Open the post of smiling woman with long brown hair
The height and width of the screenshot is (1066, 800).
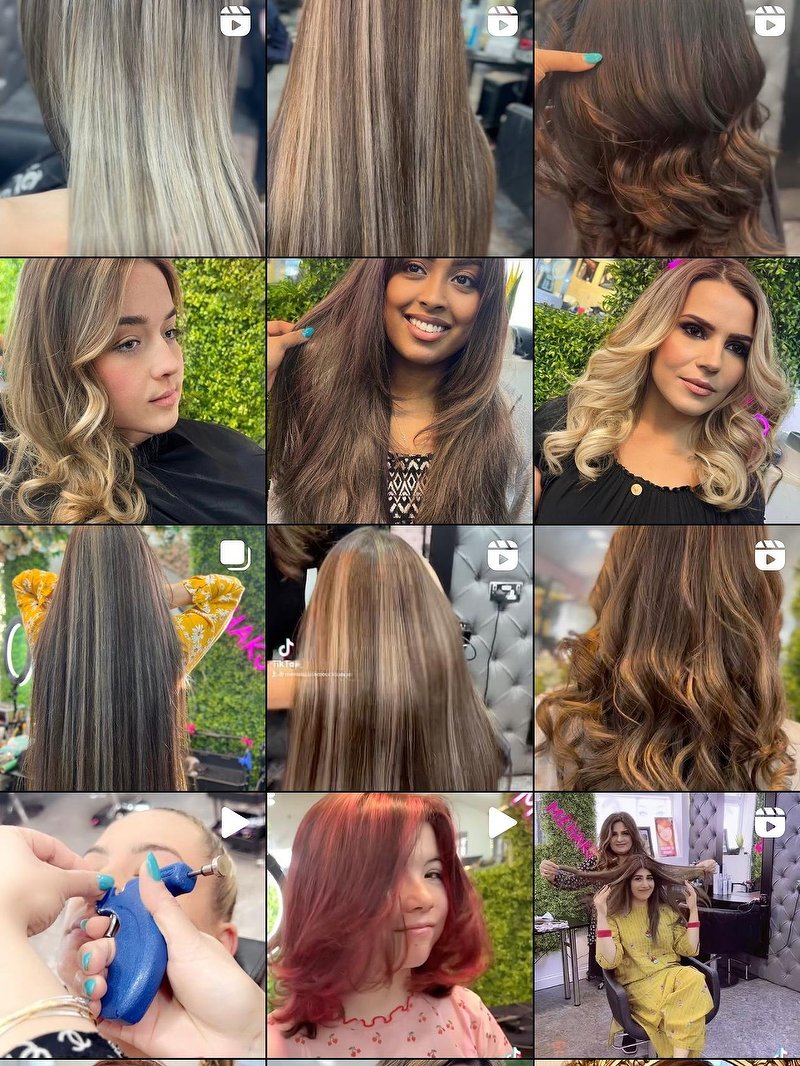coord(399,391)
